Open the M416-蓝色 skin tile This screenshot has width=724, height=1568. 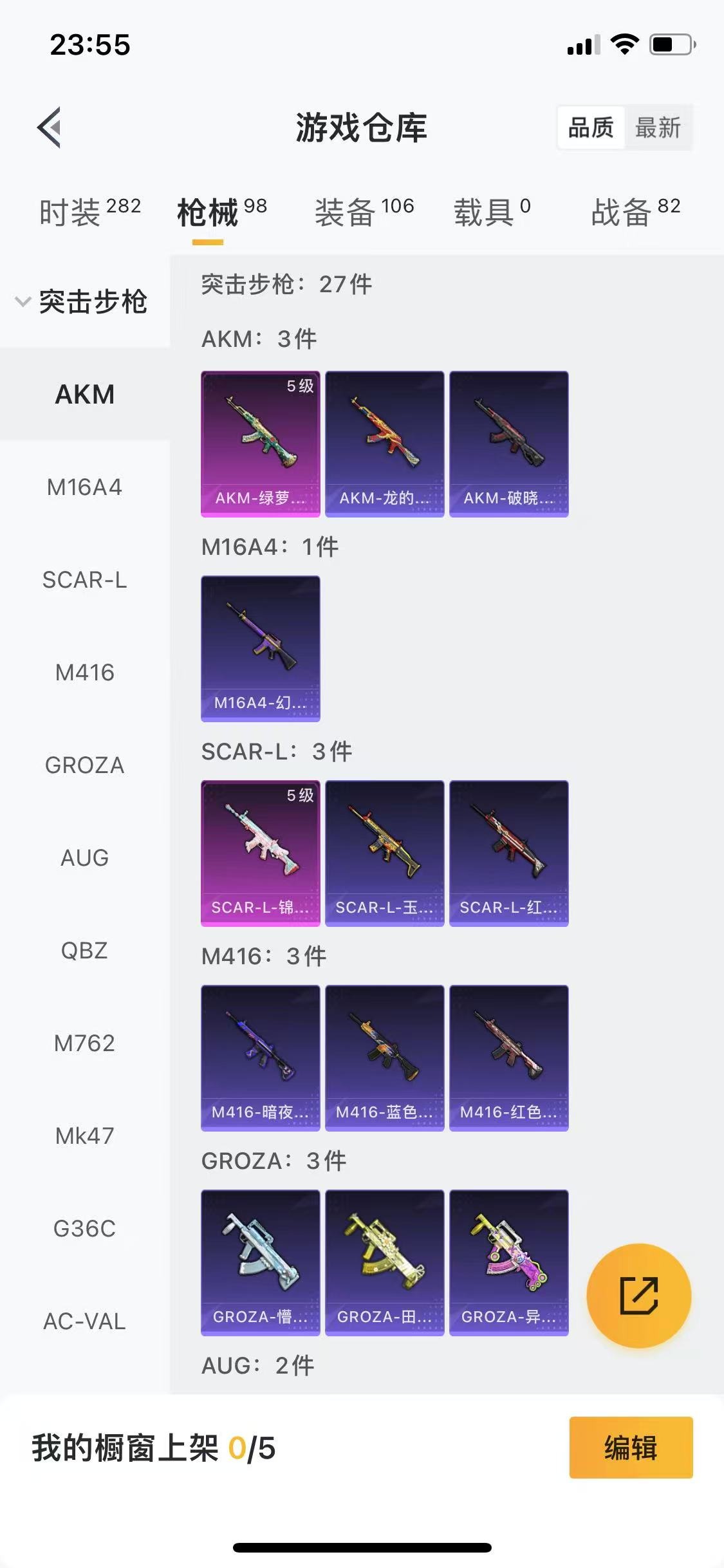coord(385,1058)
